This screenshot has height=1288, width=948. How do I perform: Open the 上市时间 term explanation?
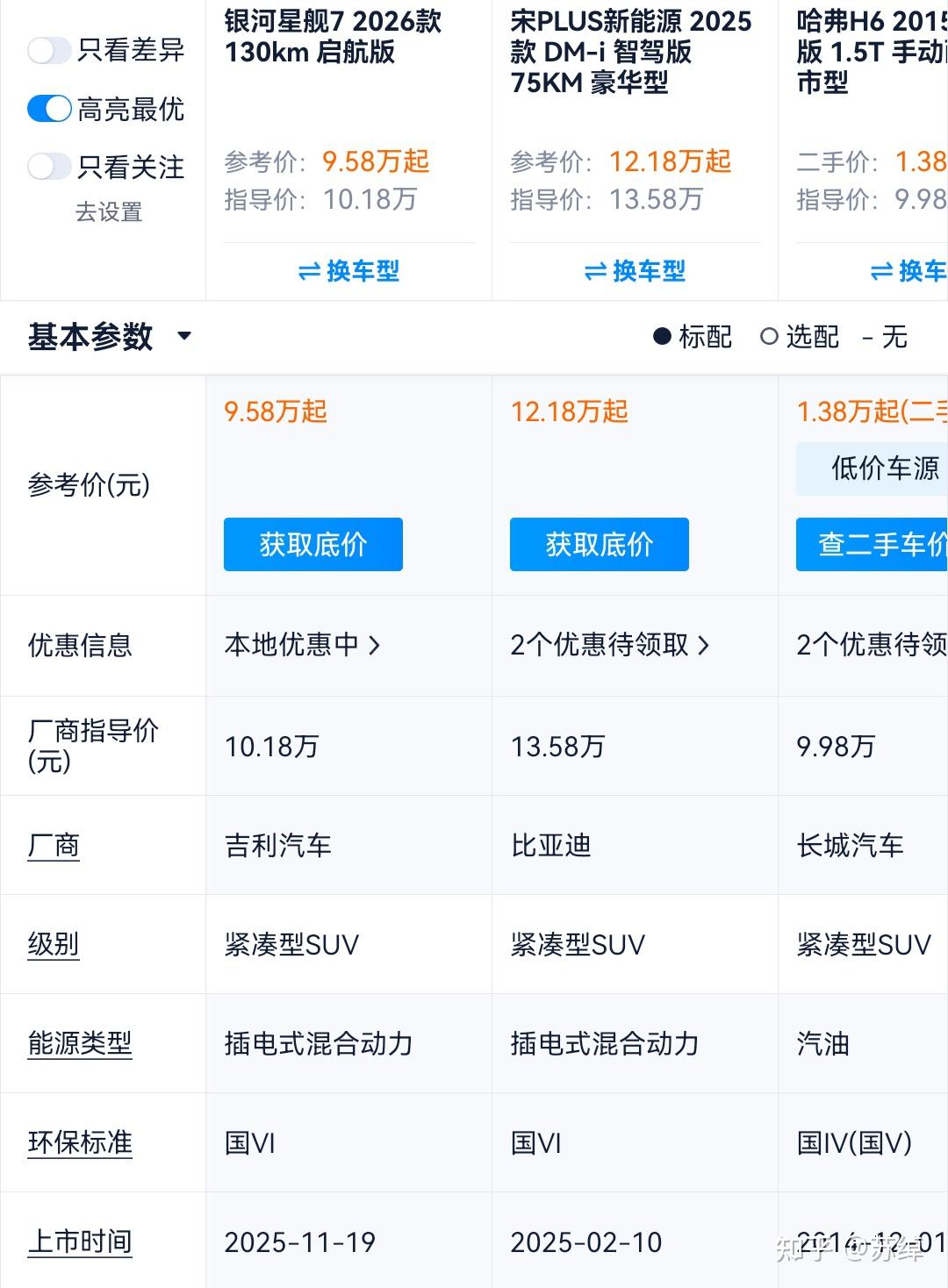81,1242
